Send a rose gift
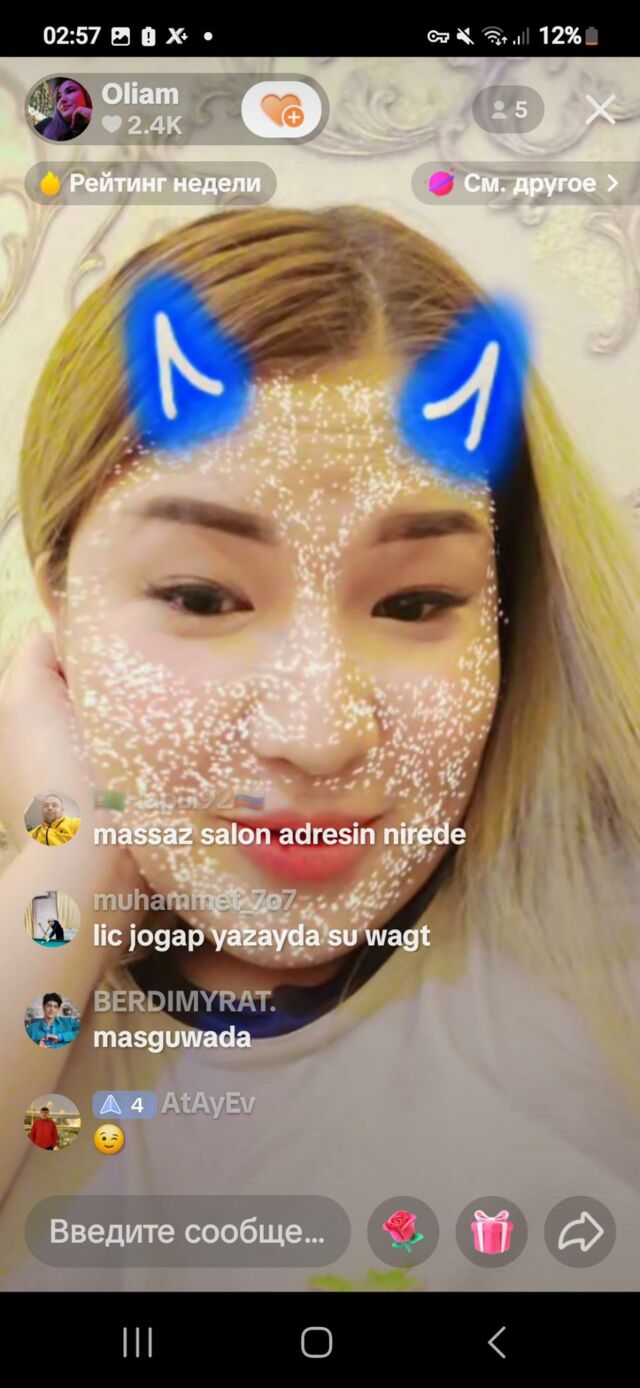The height and width of the screenshot is (1388, 640). point(402,1231)
